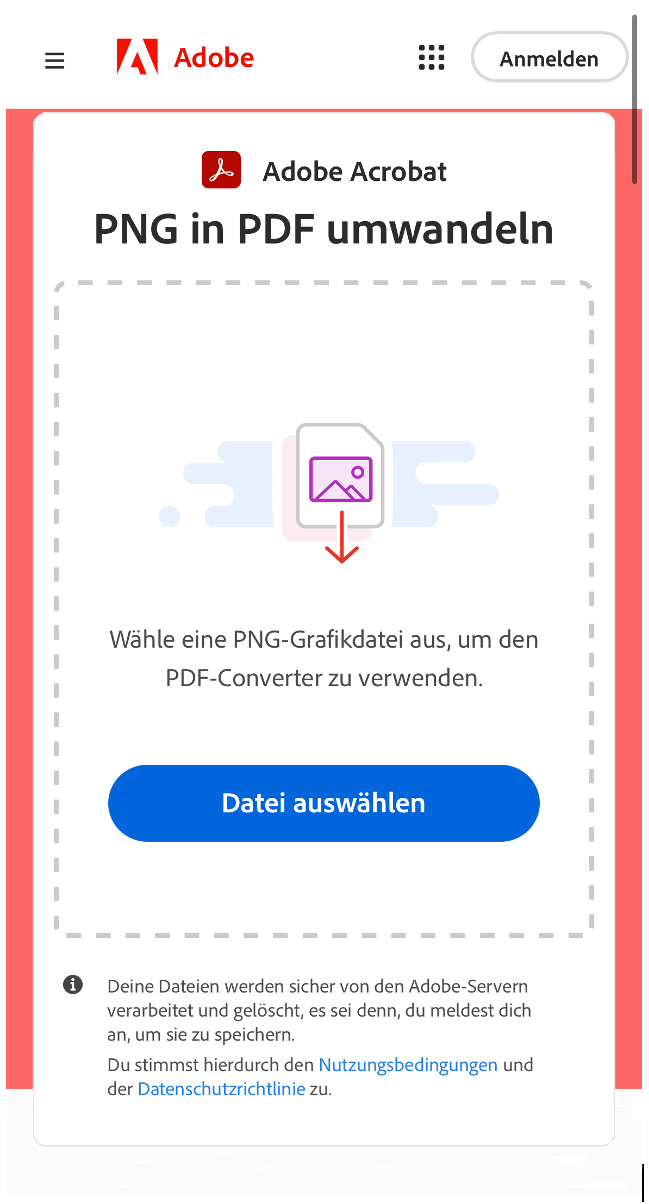The image size is (649, 1204).
Task: Go to the Adobe home logo
Action: [x=185, y=58]
